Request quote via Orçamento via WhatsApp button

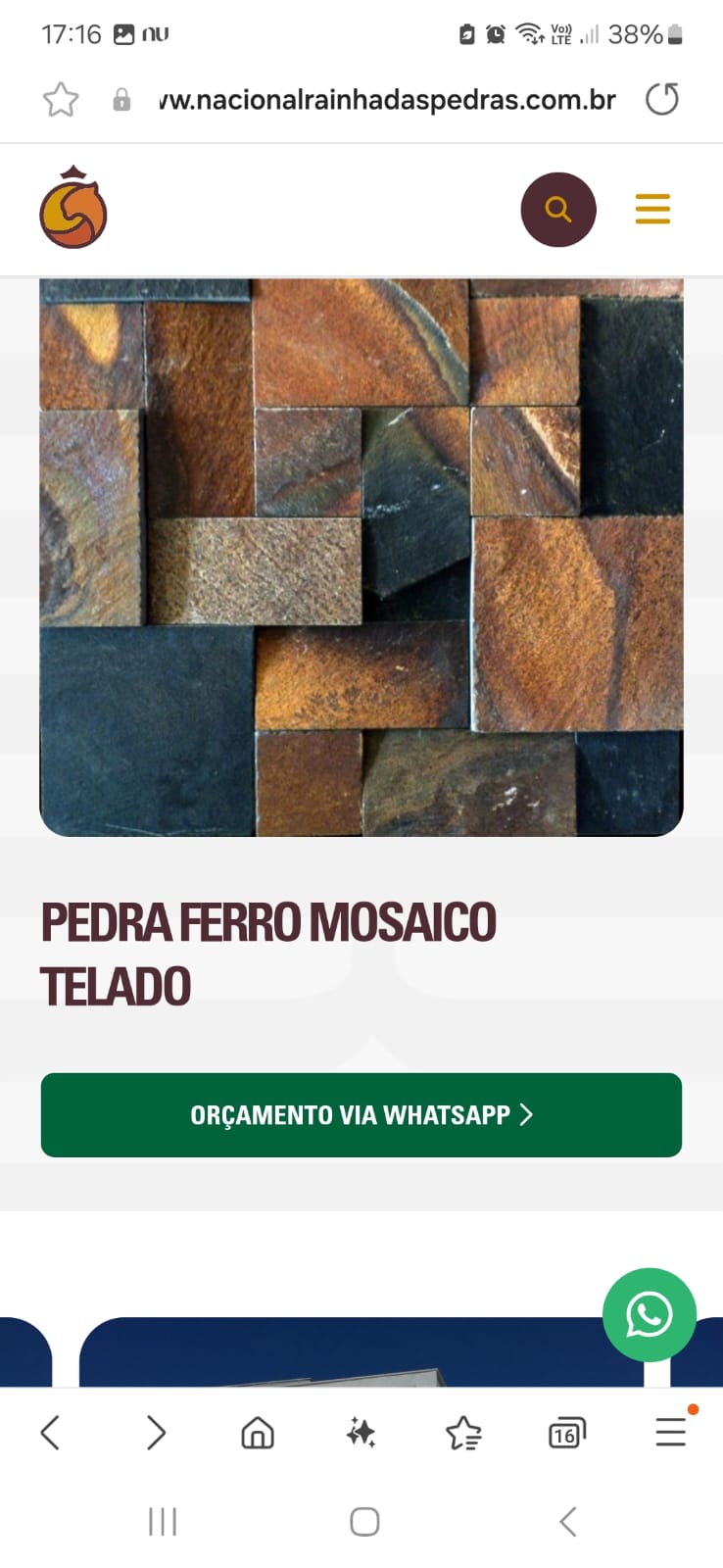(x=361, y=1115)
